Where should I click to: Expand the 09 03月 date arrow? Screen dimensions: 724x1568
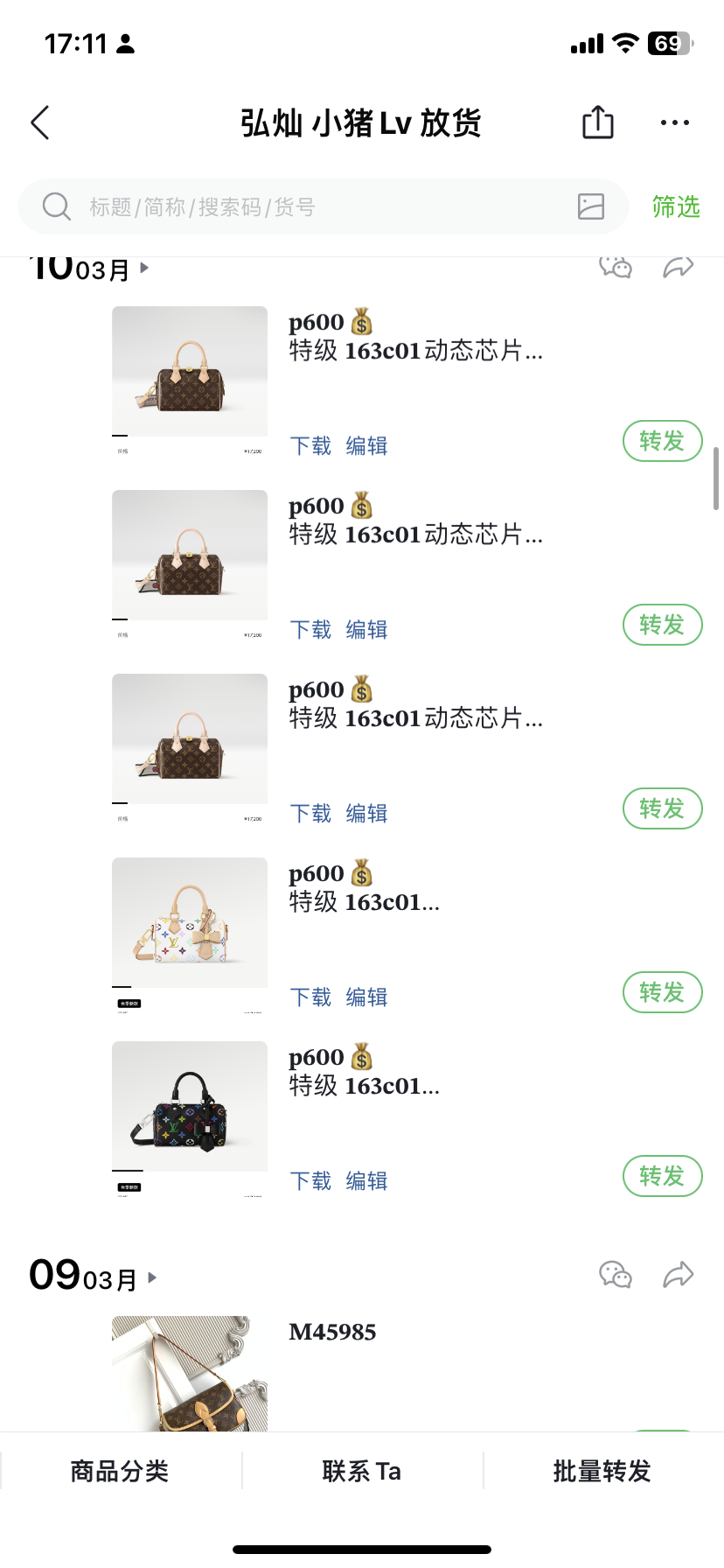point(153,1277)
